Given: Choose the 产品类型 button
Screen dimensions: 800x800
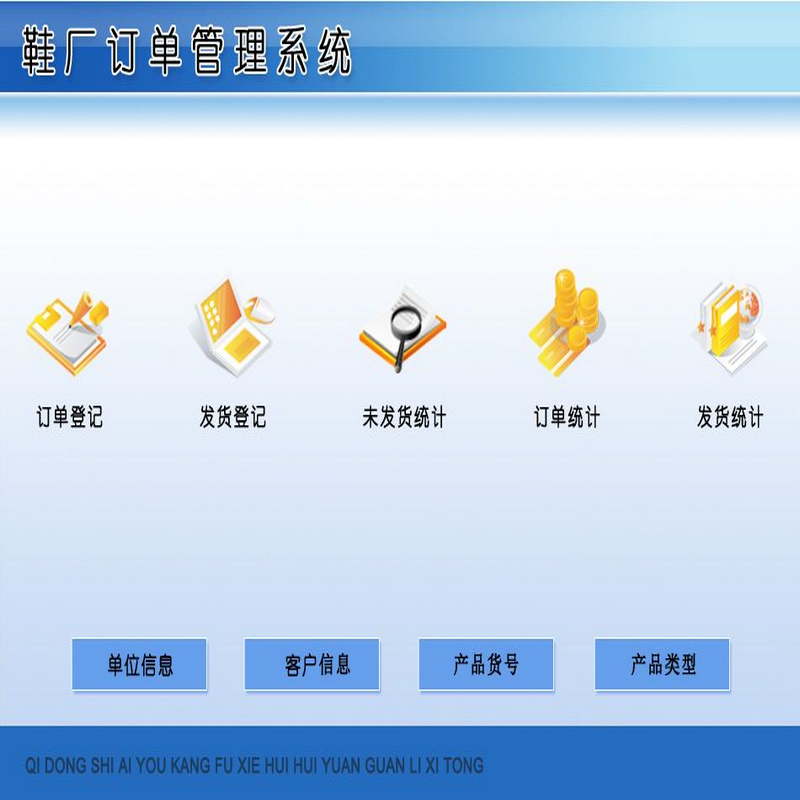Looking at the screenshot, I should click(662, 665).
